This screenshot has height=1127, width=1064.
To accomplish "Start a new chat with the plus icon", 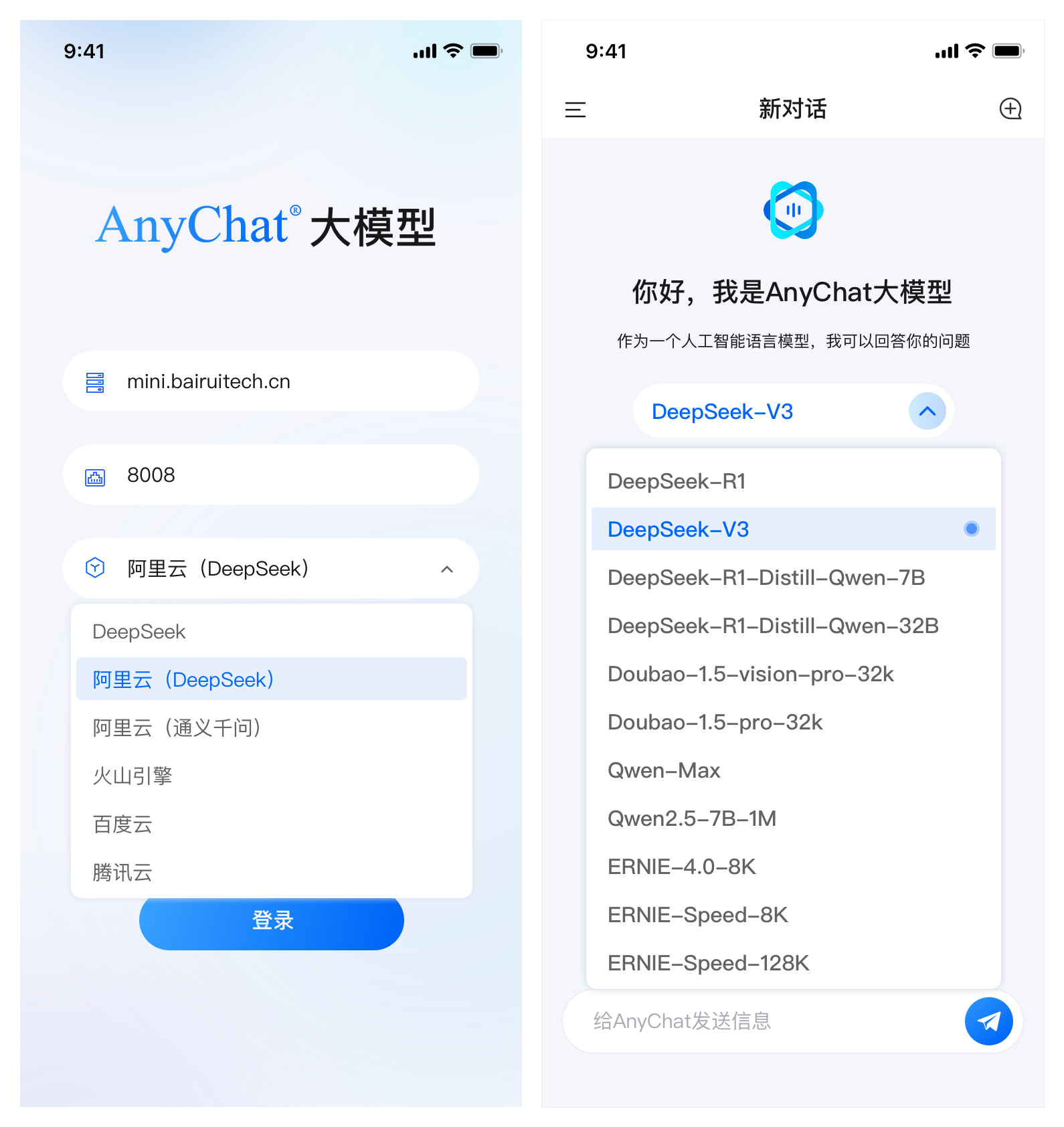I will [x=1010, y=109].
